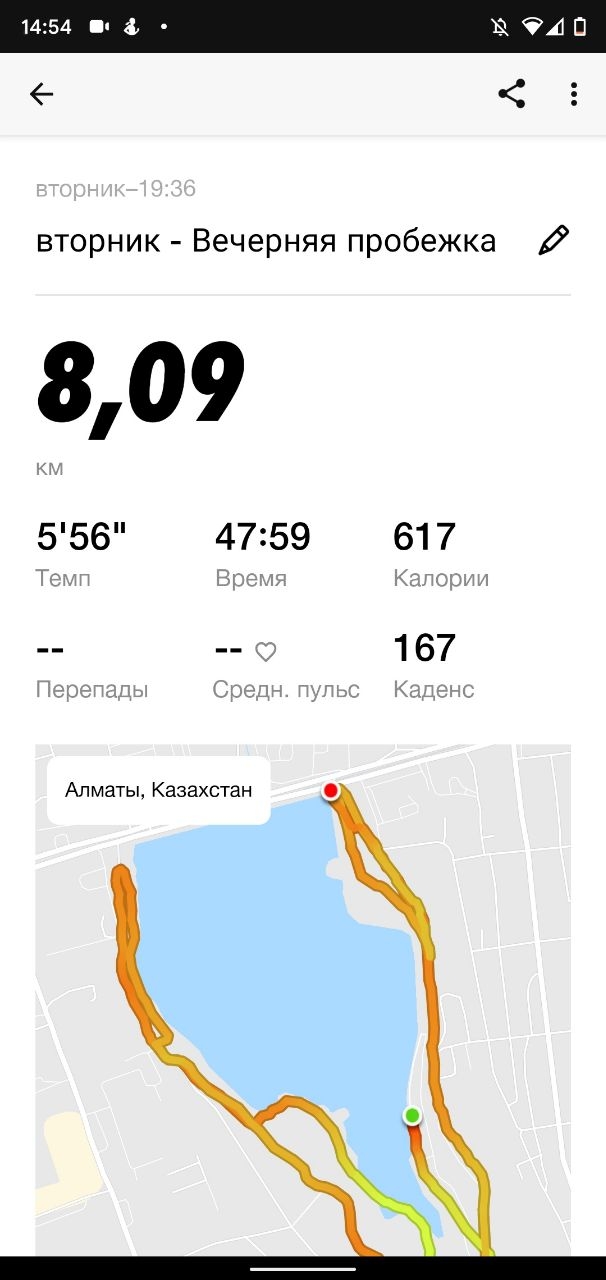Open the route map of Almaty
This screenshot has width=606, height=1280.
click(303, 1000)
